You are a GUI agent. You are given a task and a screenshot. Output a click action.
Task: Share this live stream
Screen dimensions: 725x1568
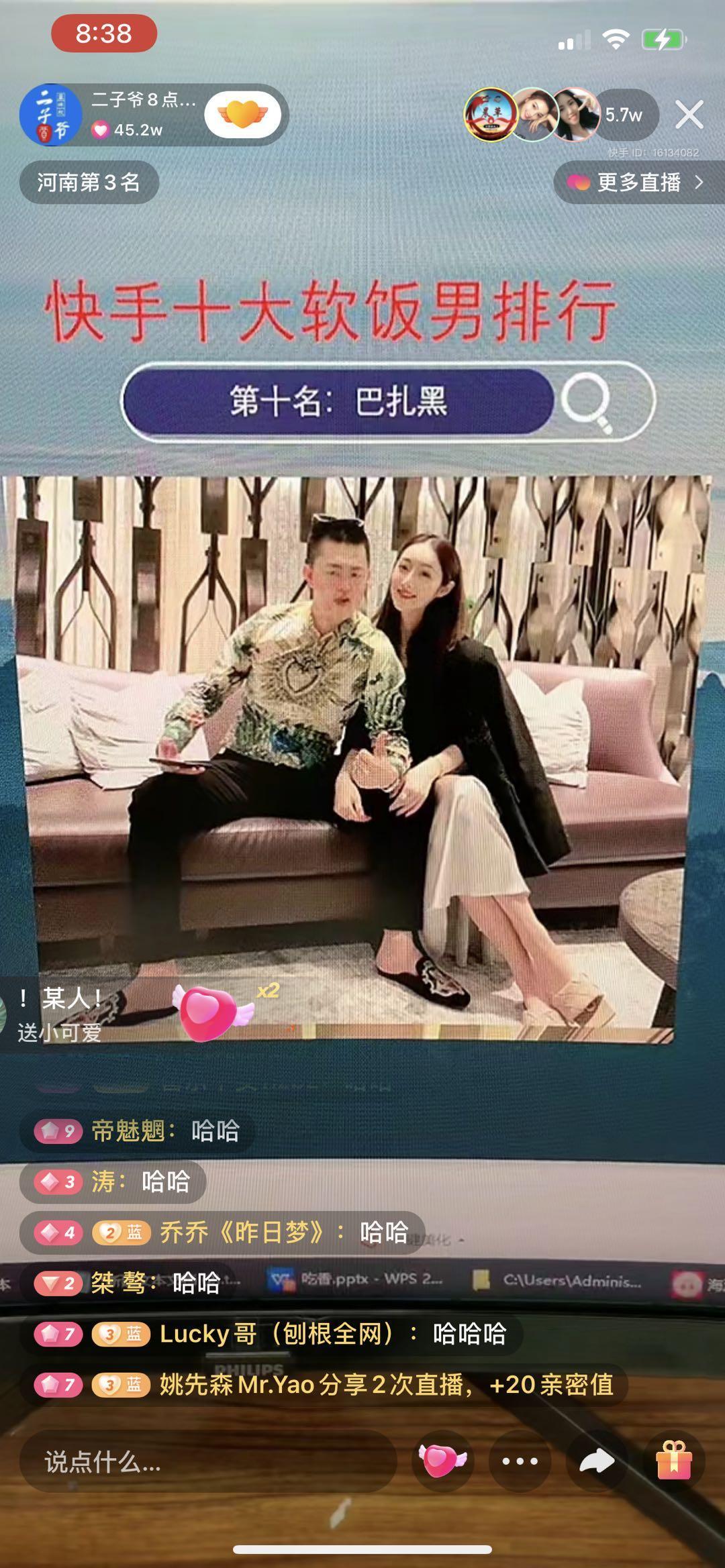pyautogui.click(x=597, y=1461)
